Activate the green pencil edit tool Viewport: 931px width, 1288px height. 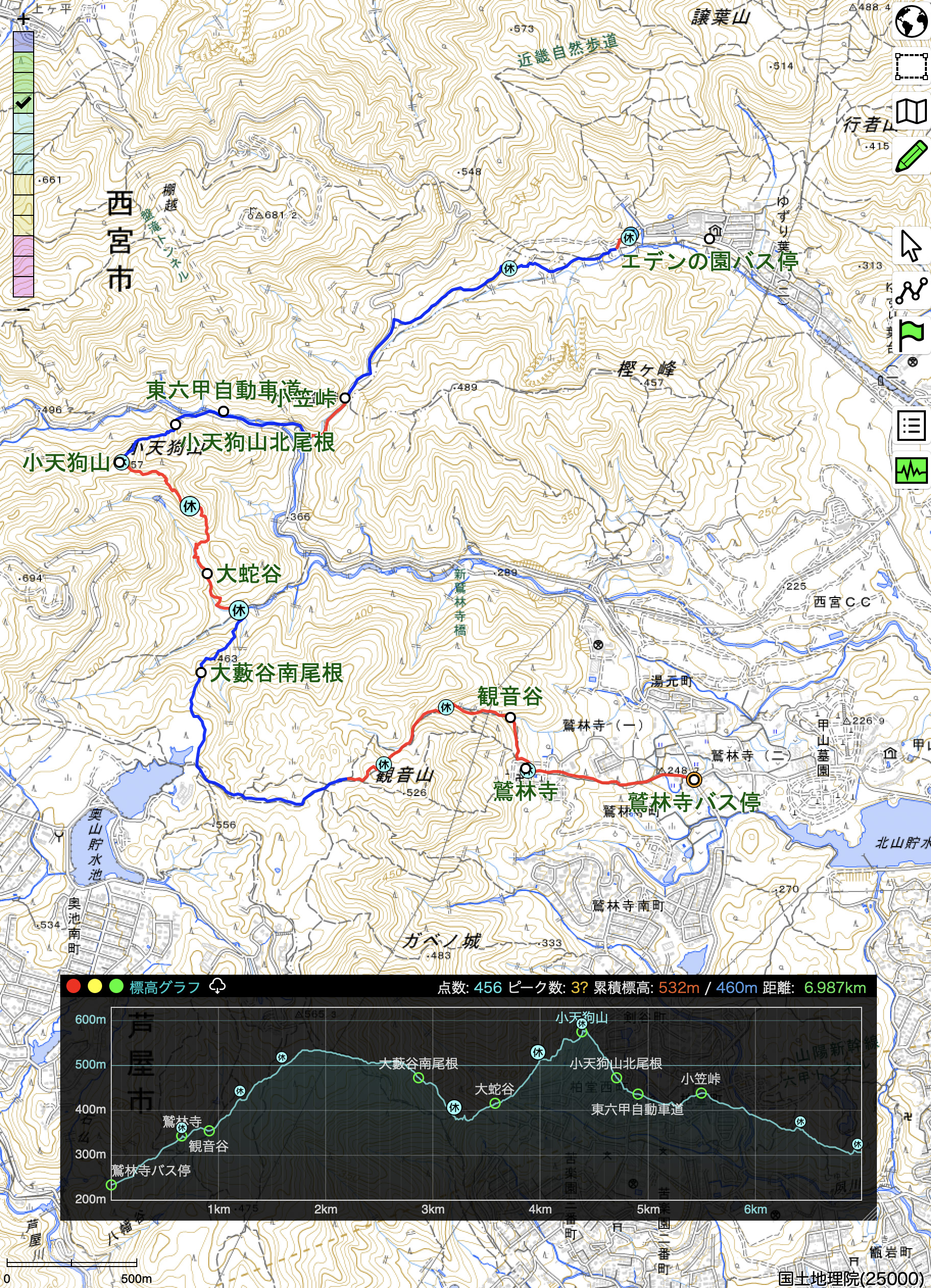pyautogui.click(x=911, y=156)
